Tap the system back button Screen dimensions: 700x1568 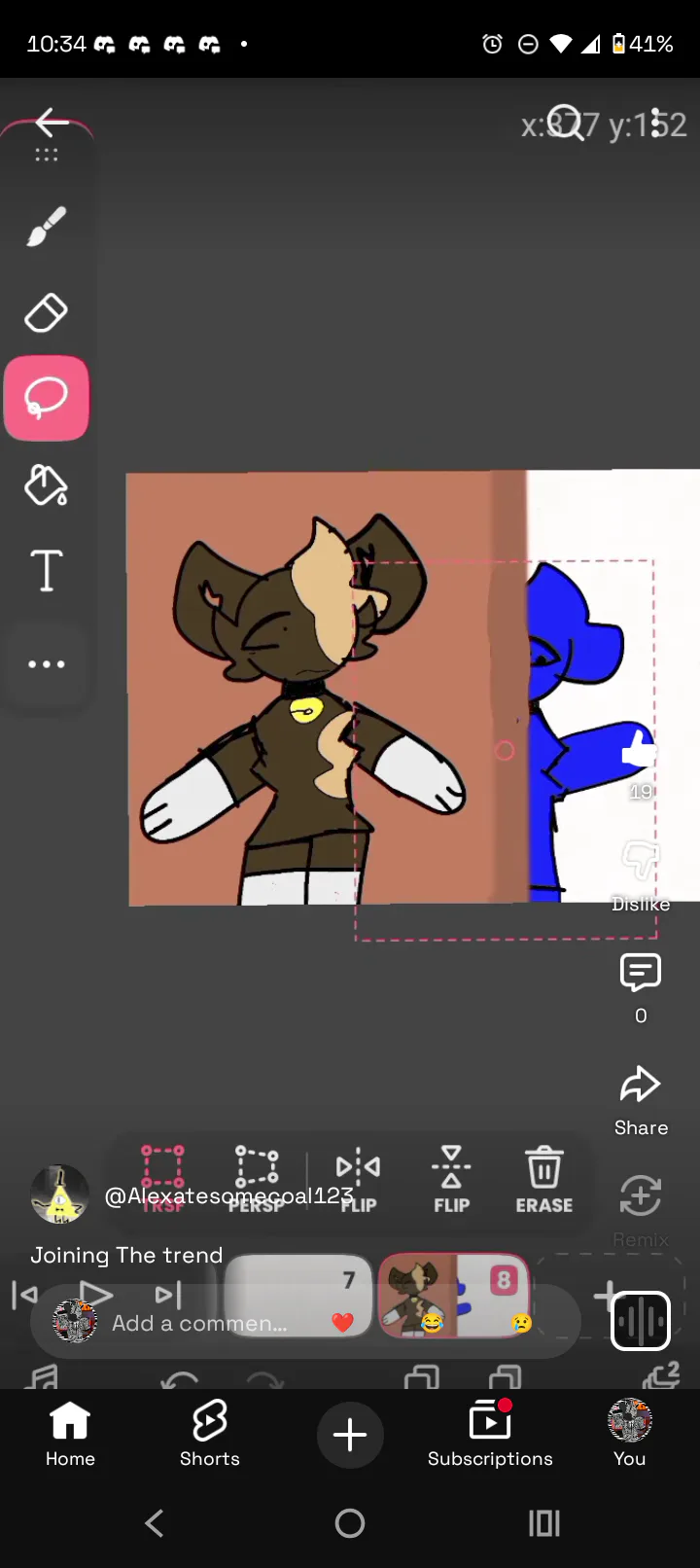155,1523
